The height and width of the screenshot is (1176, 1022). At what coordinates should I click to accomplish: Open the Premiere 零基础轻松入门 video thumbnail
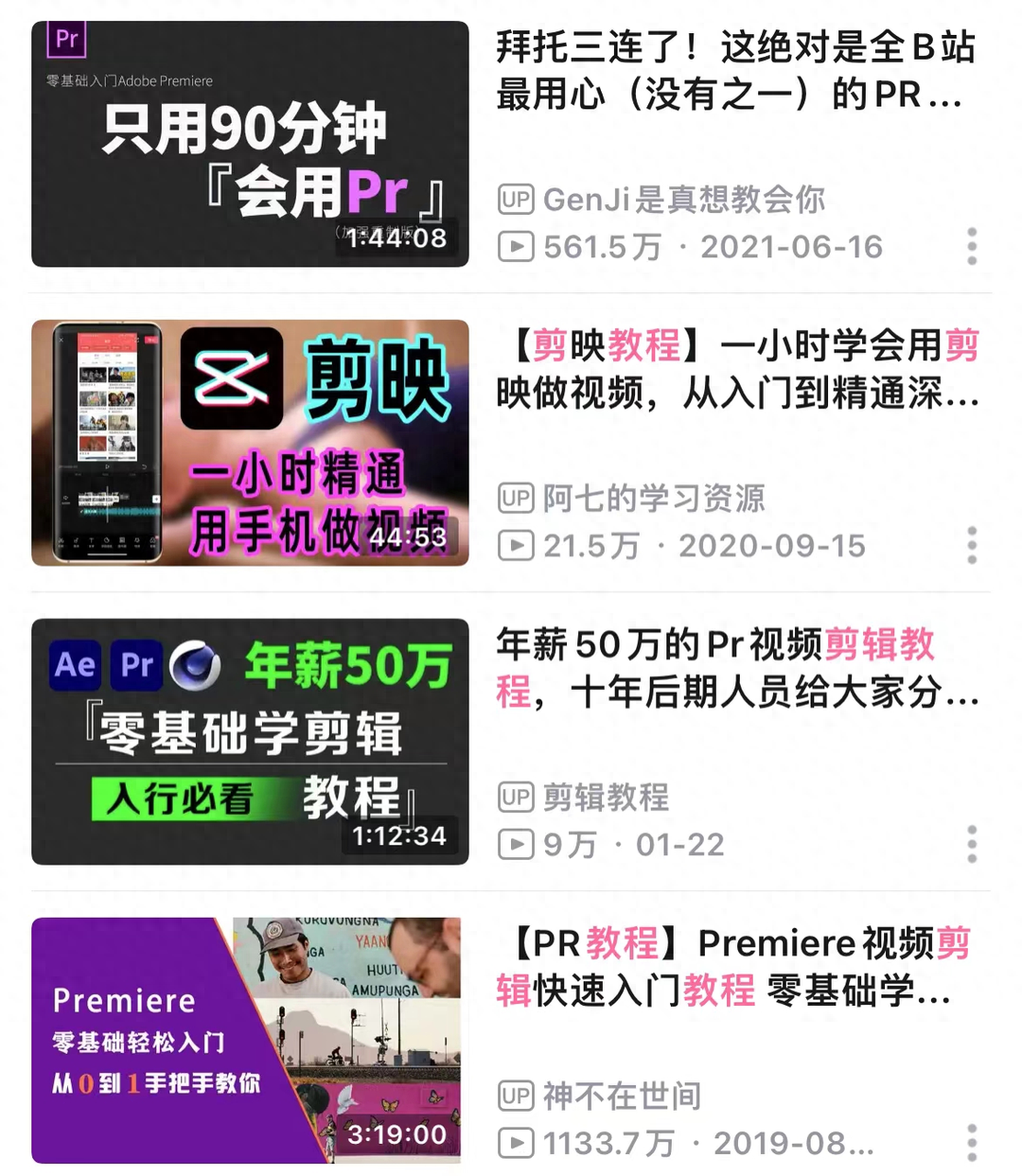click(x=246, y=1040)
